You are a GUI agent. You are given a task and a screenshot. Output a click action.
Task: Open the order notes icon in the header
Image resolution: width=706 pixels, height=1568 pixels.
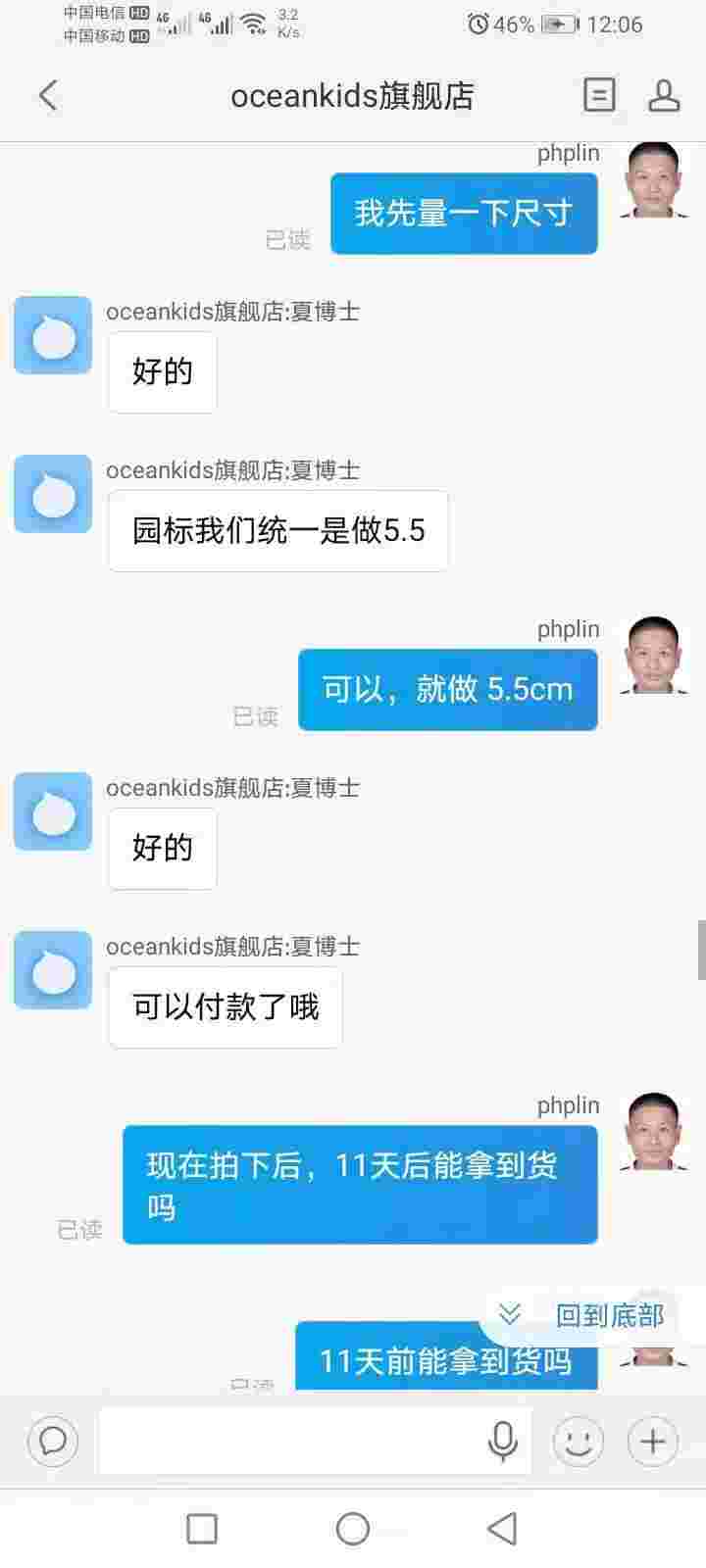coord(599,95)
